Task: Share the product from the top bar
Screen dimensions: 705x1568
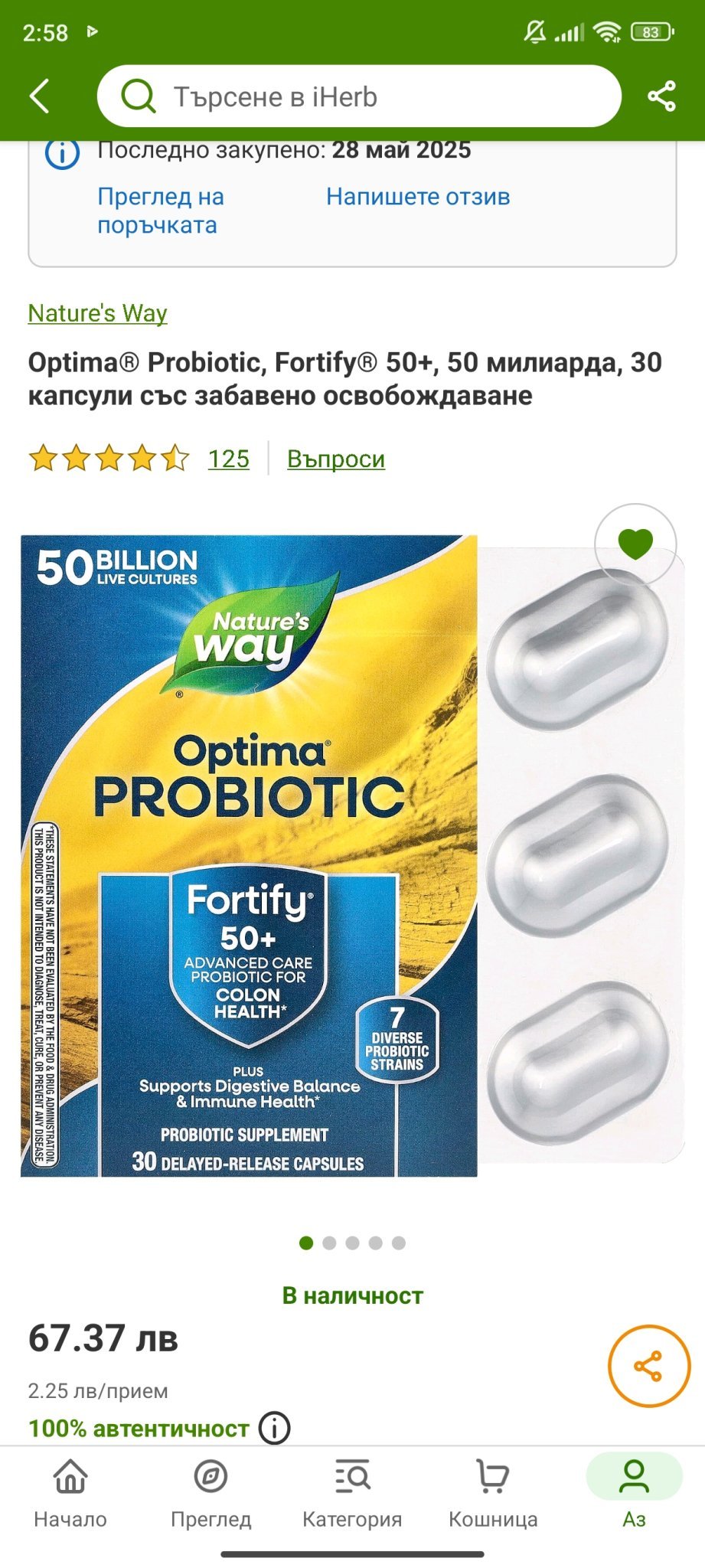Action: tap(661, 96)
